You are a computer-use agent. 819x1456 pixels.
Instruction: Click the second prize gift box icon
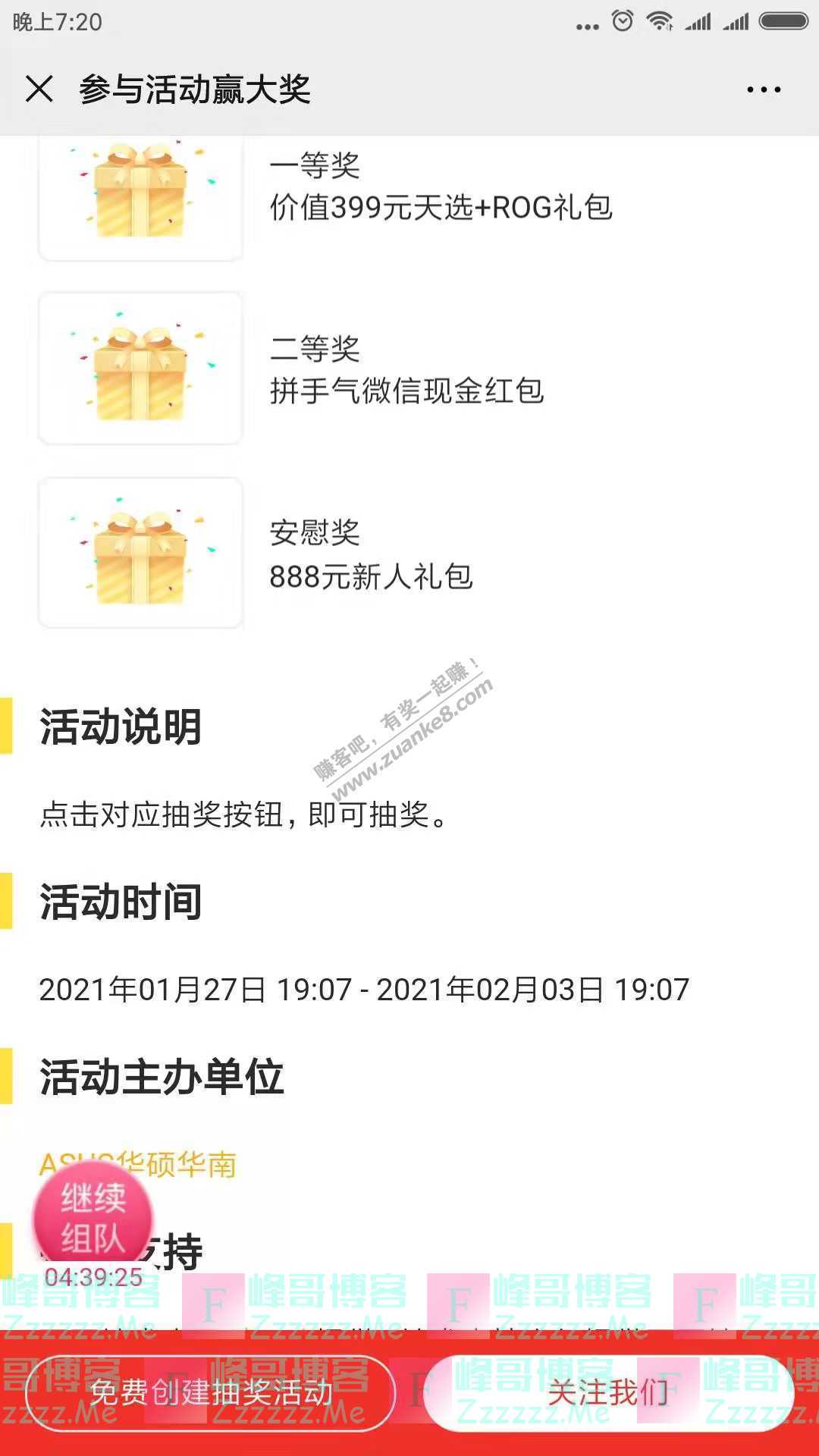(140, 369)
